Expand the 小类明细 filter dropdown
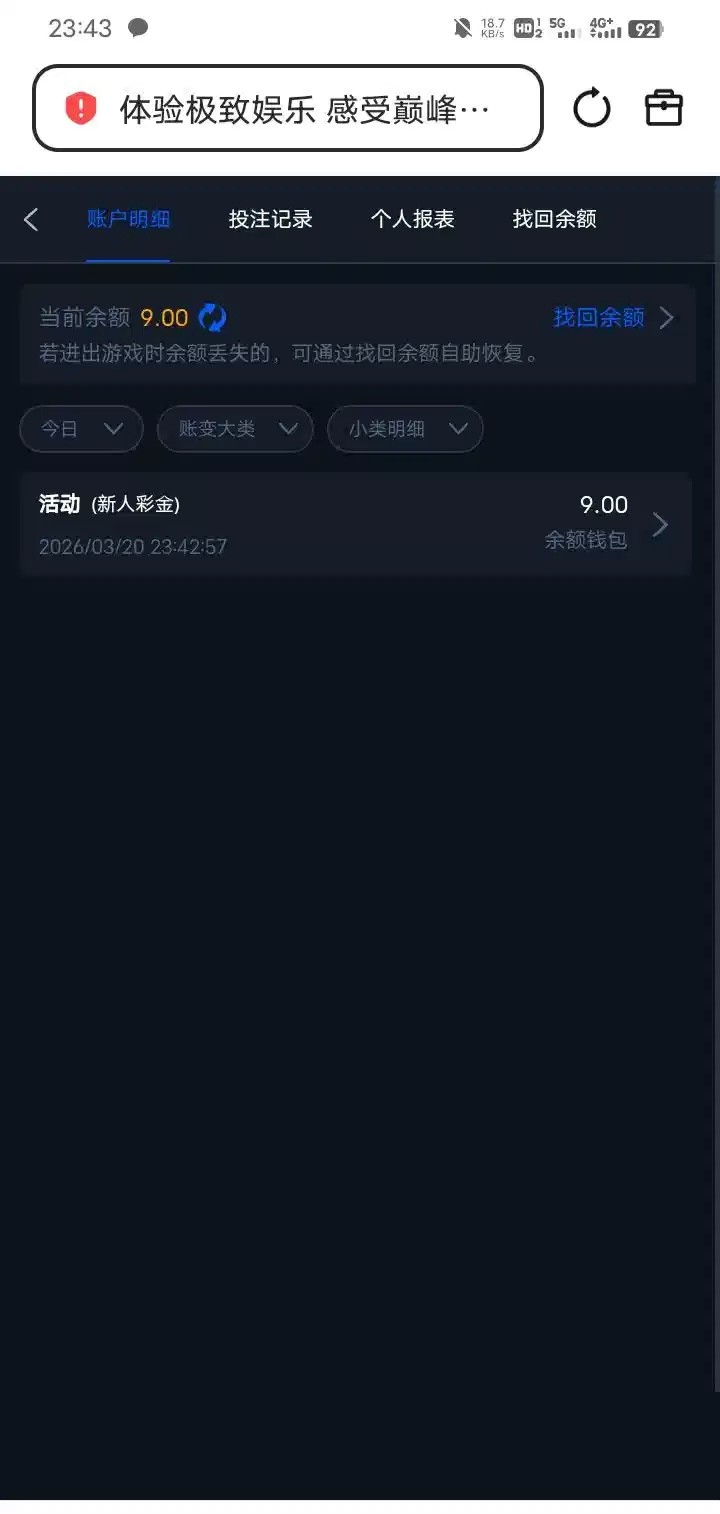Screen dimensions: 720x1514 pyautogui.click(x=405, y=429)
